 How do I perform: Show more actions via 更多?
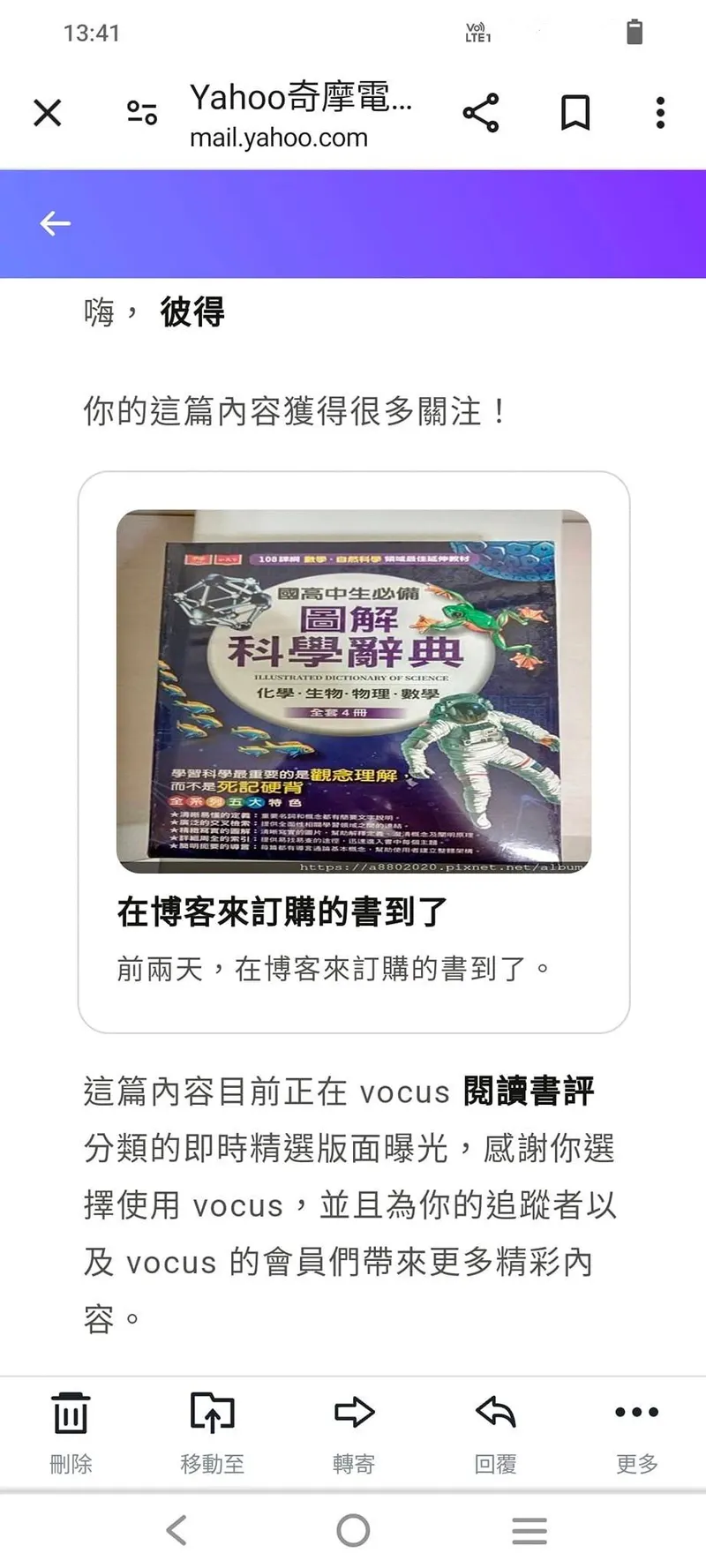(x=636, y=1429)
